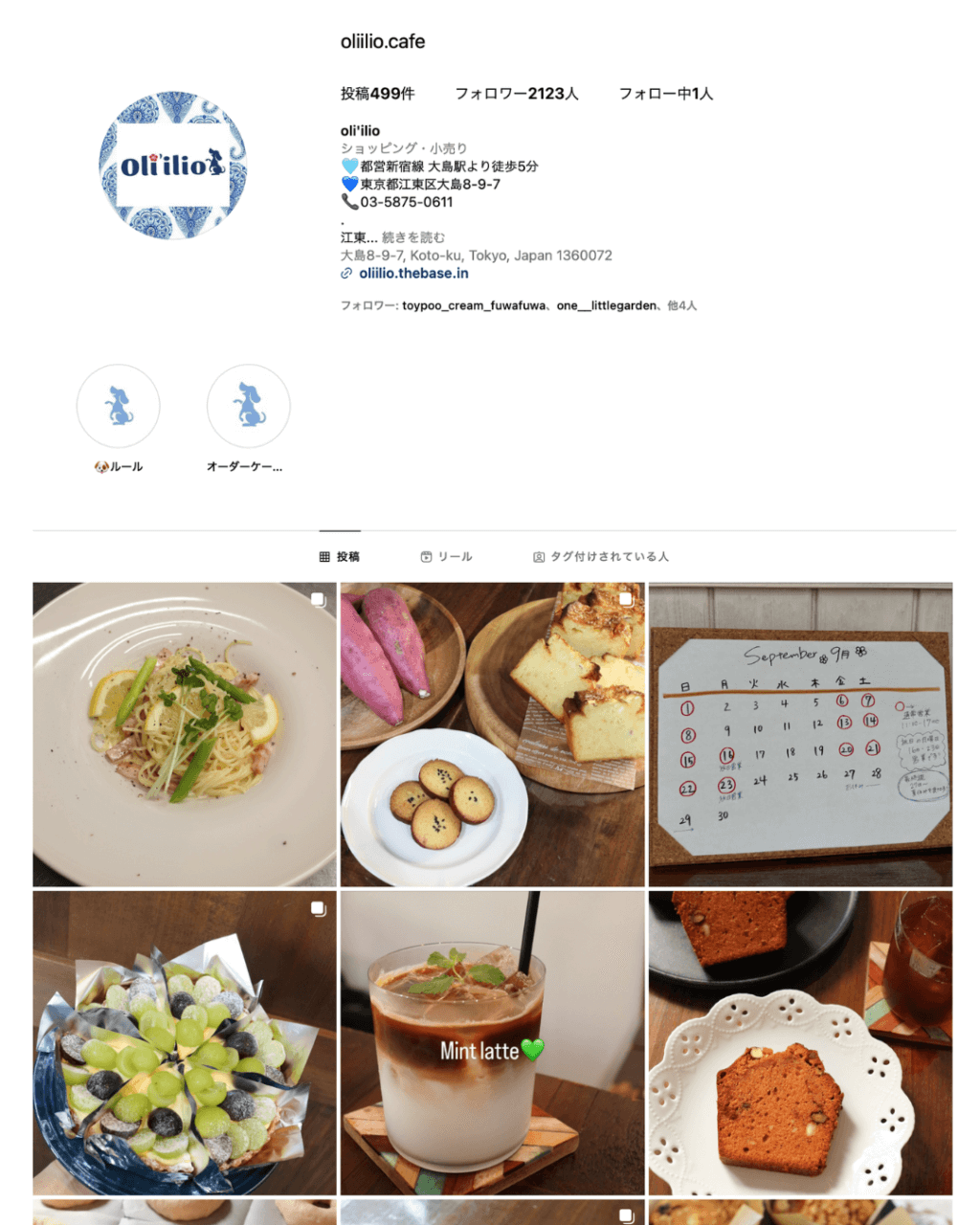This screenshot has height=1225, width=980.
Task: Open the pound cake slice on white plate post
Action: 800,1042
